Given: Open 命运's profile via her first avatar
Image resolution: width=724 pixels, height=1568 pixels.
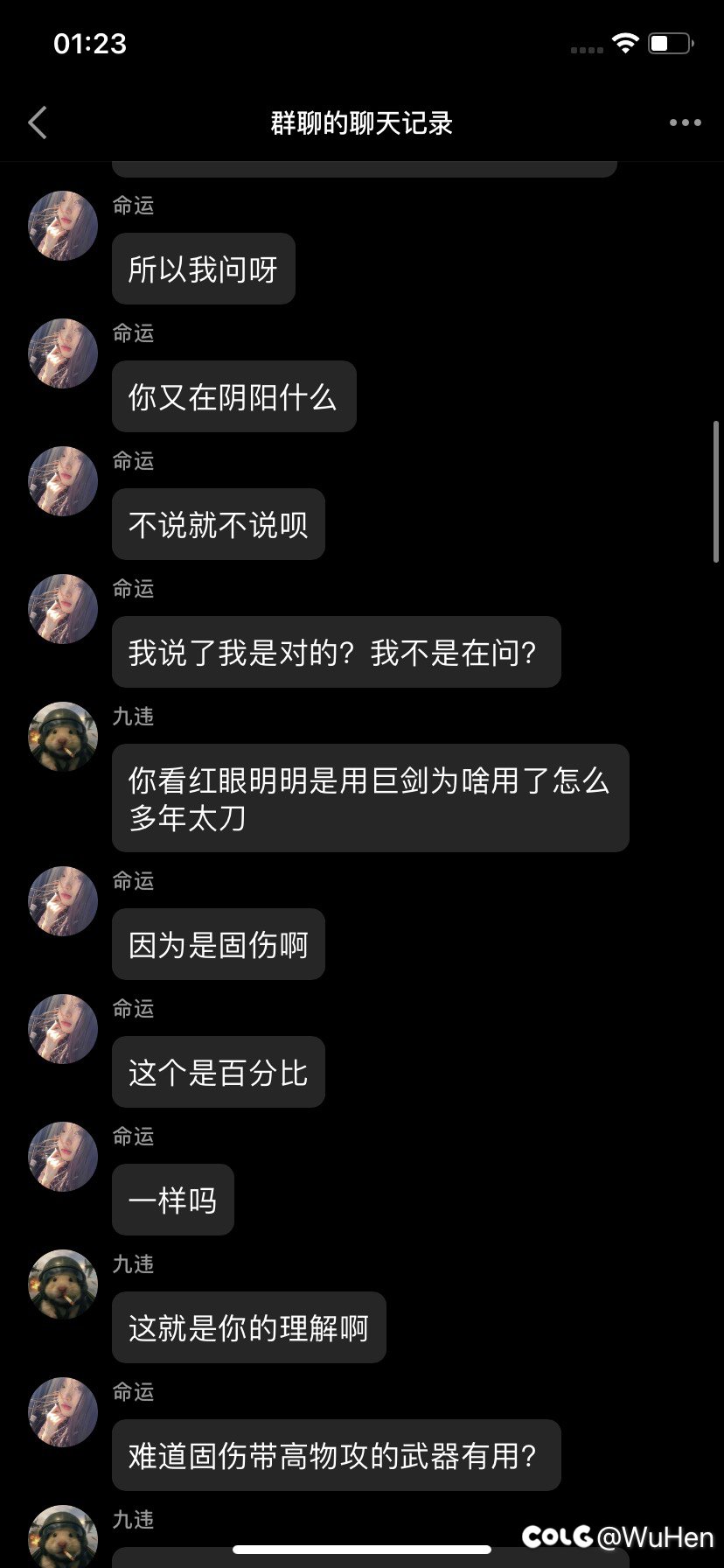Looking at the screenshot, I should [x=62, y=226].
